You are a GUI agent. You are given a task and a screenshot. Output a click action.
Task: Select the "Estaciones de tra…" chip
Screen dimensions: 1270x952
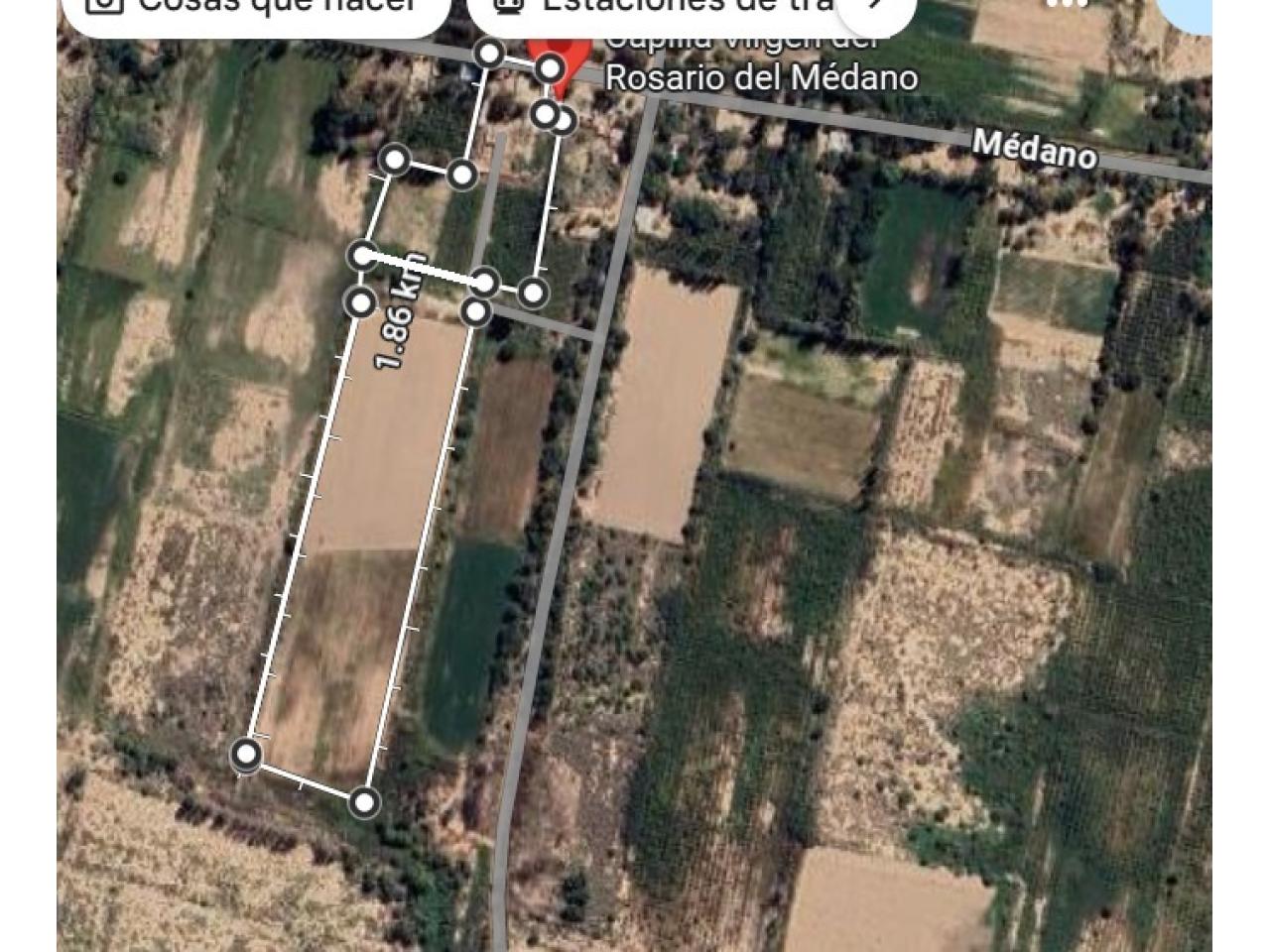point(655,10)
